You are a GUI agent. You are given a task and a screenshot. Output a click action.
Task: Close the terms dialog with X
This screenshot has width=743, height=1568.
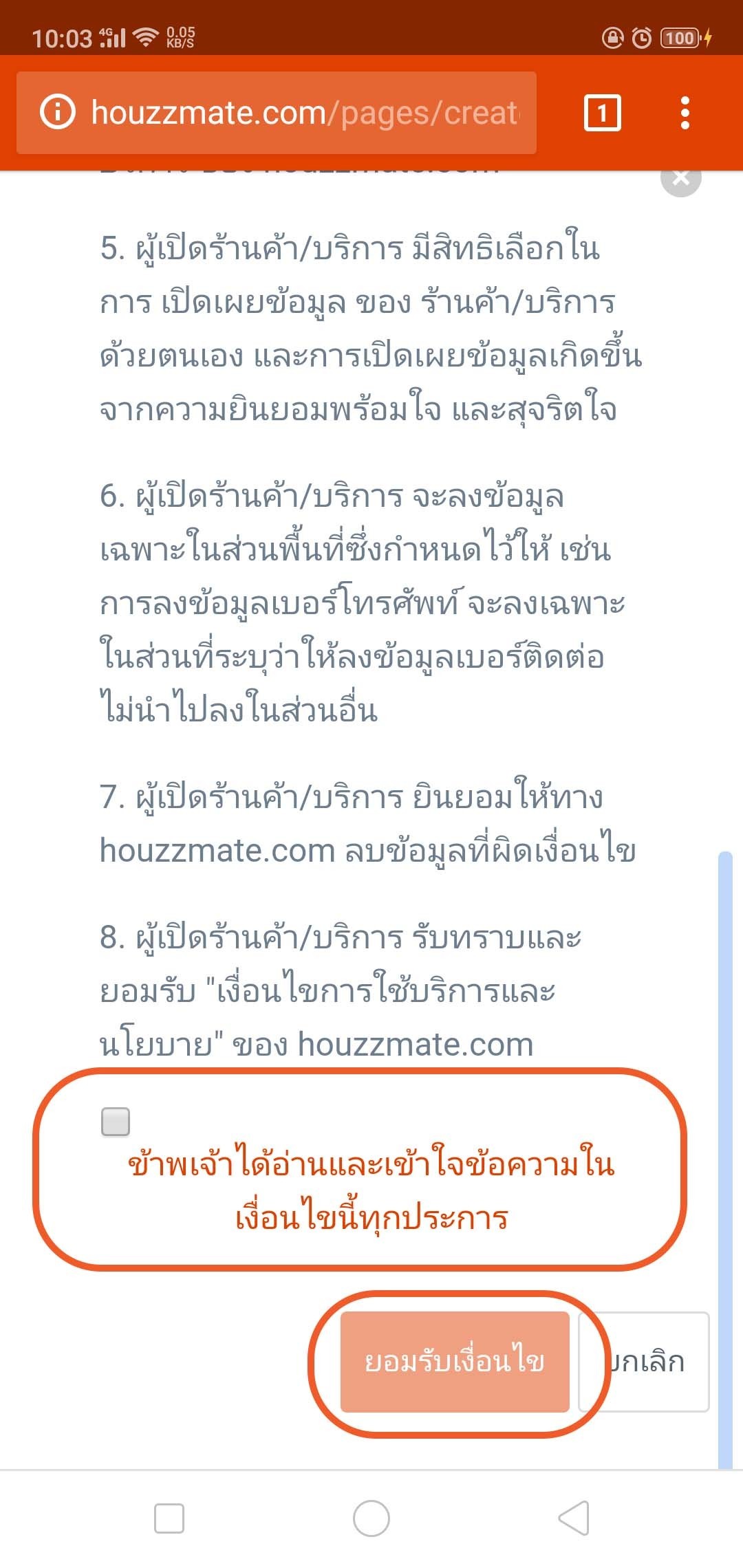680,178
